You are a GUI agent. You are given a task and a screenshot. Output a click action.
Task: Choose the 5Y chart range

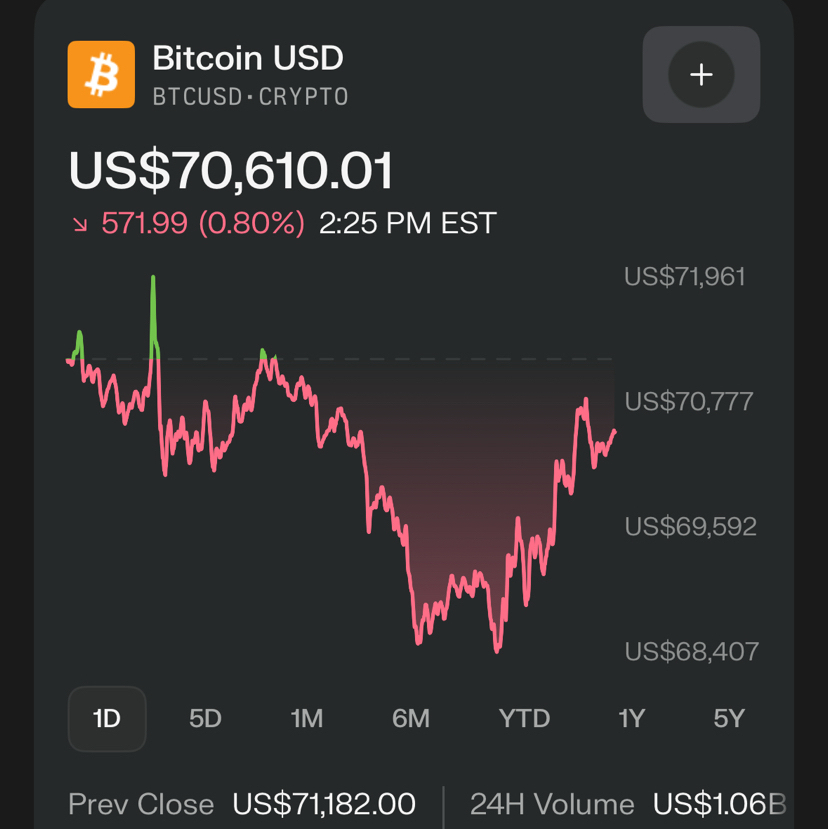[729, 718]
